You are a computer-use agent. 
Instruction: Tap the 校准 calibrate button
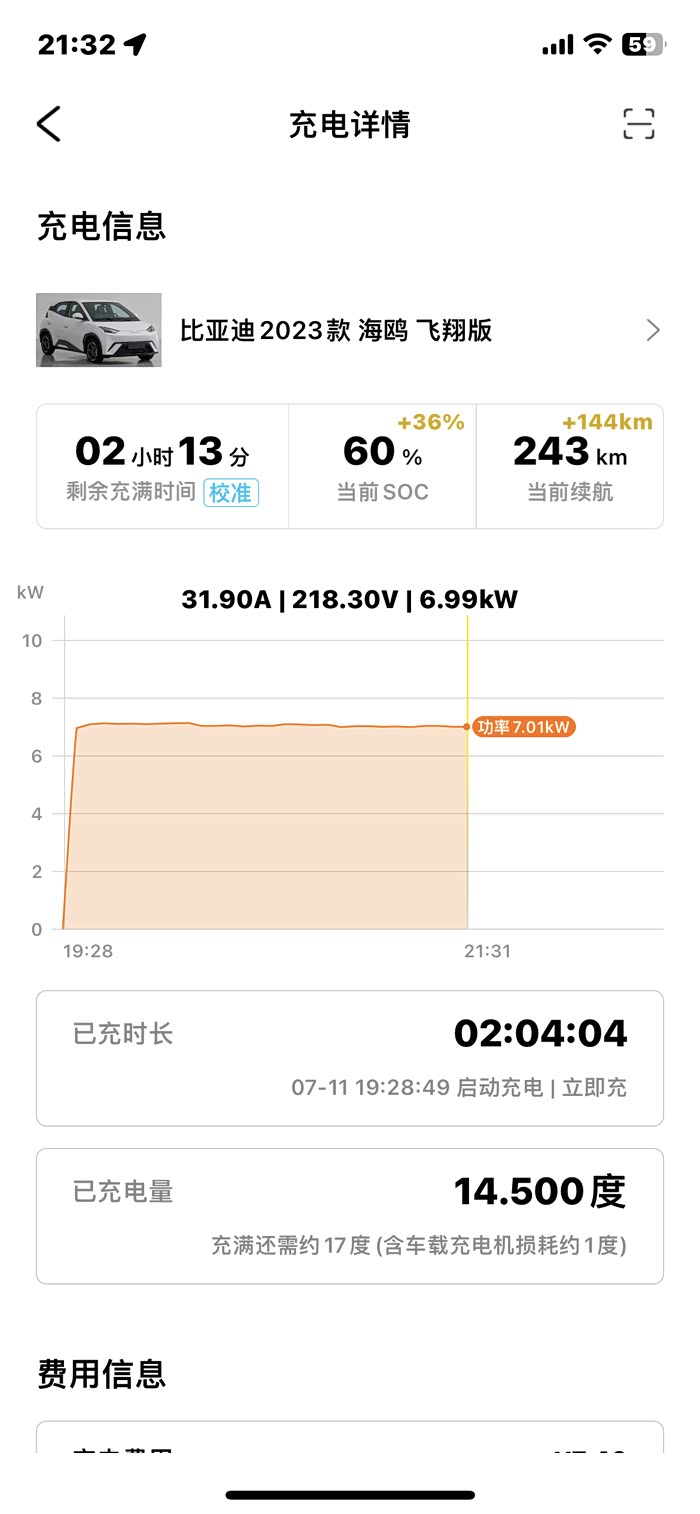231,493
